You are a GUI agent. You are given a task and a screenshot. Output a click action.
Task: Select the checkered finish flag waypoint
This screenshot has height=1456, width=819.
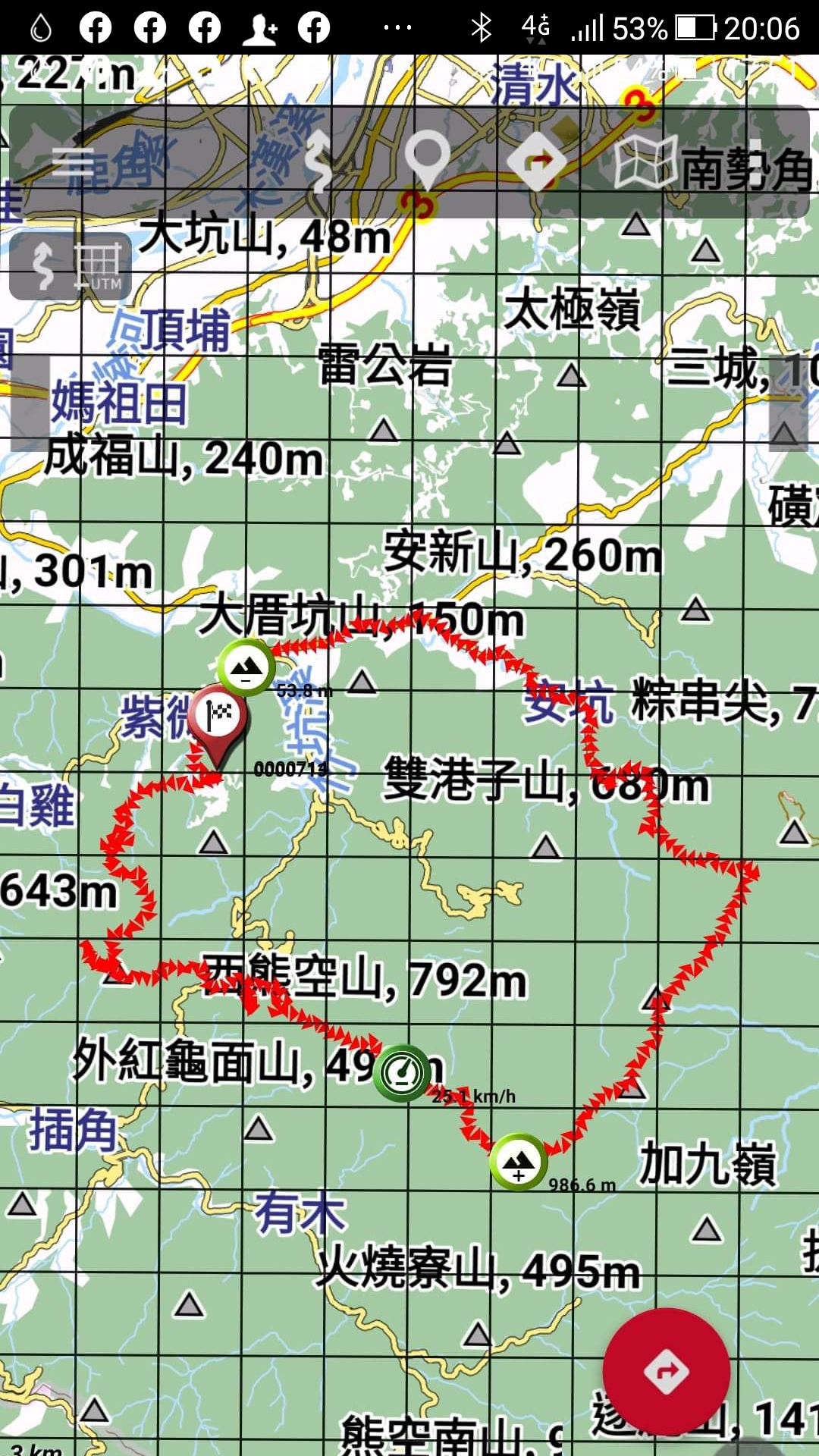click(218, 717)
